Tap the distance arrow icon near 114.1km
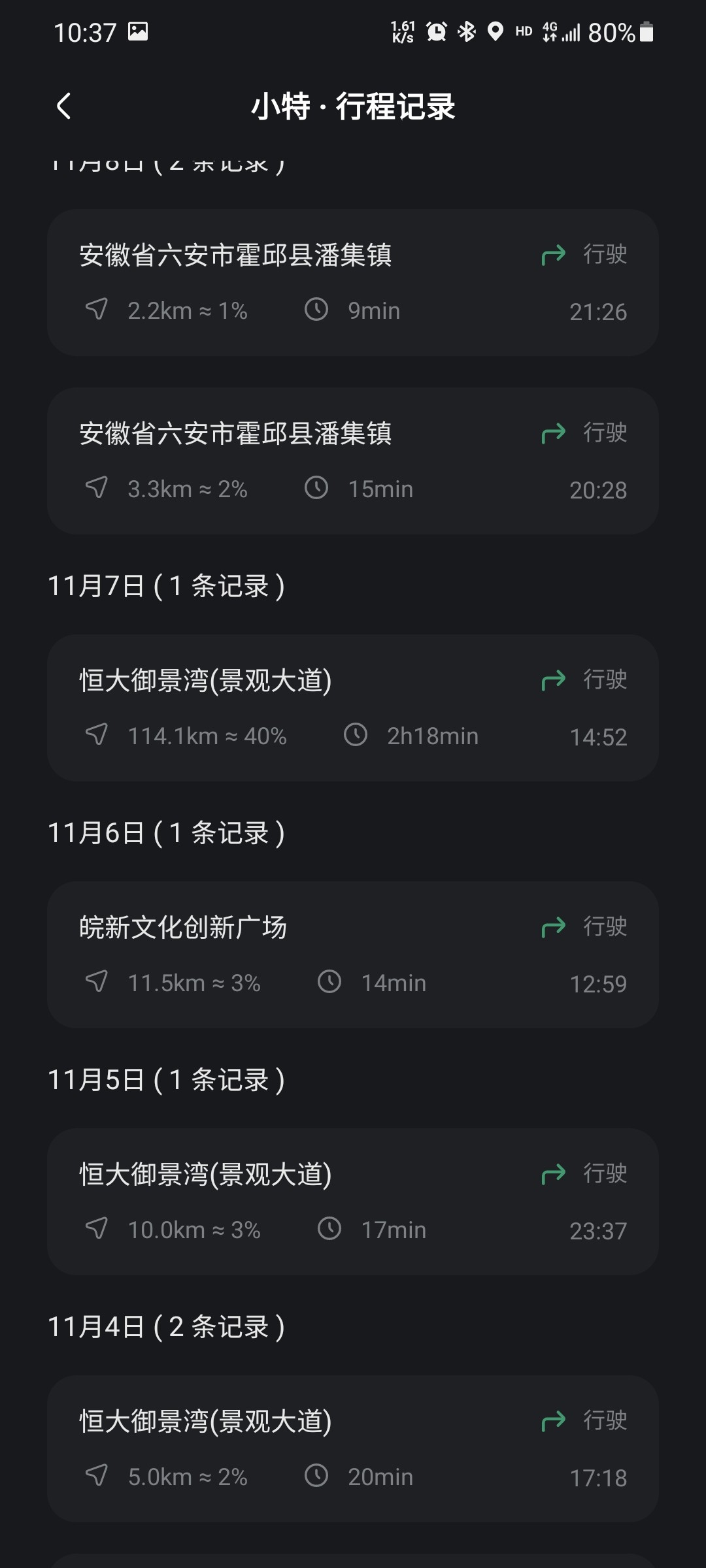This screenshot has width=706, height=1568. 98,736
